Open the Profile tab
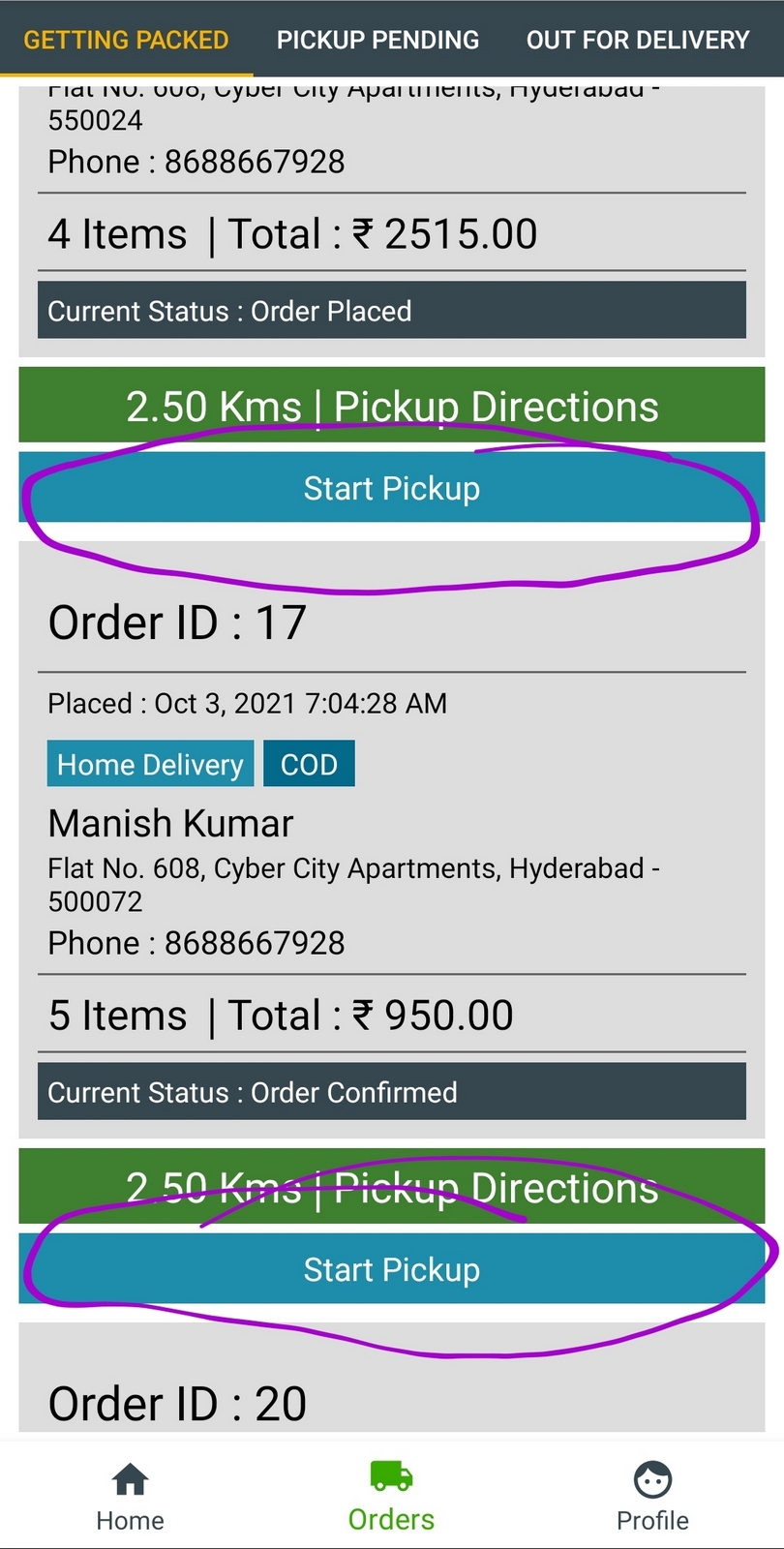 point(652,1496)
